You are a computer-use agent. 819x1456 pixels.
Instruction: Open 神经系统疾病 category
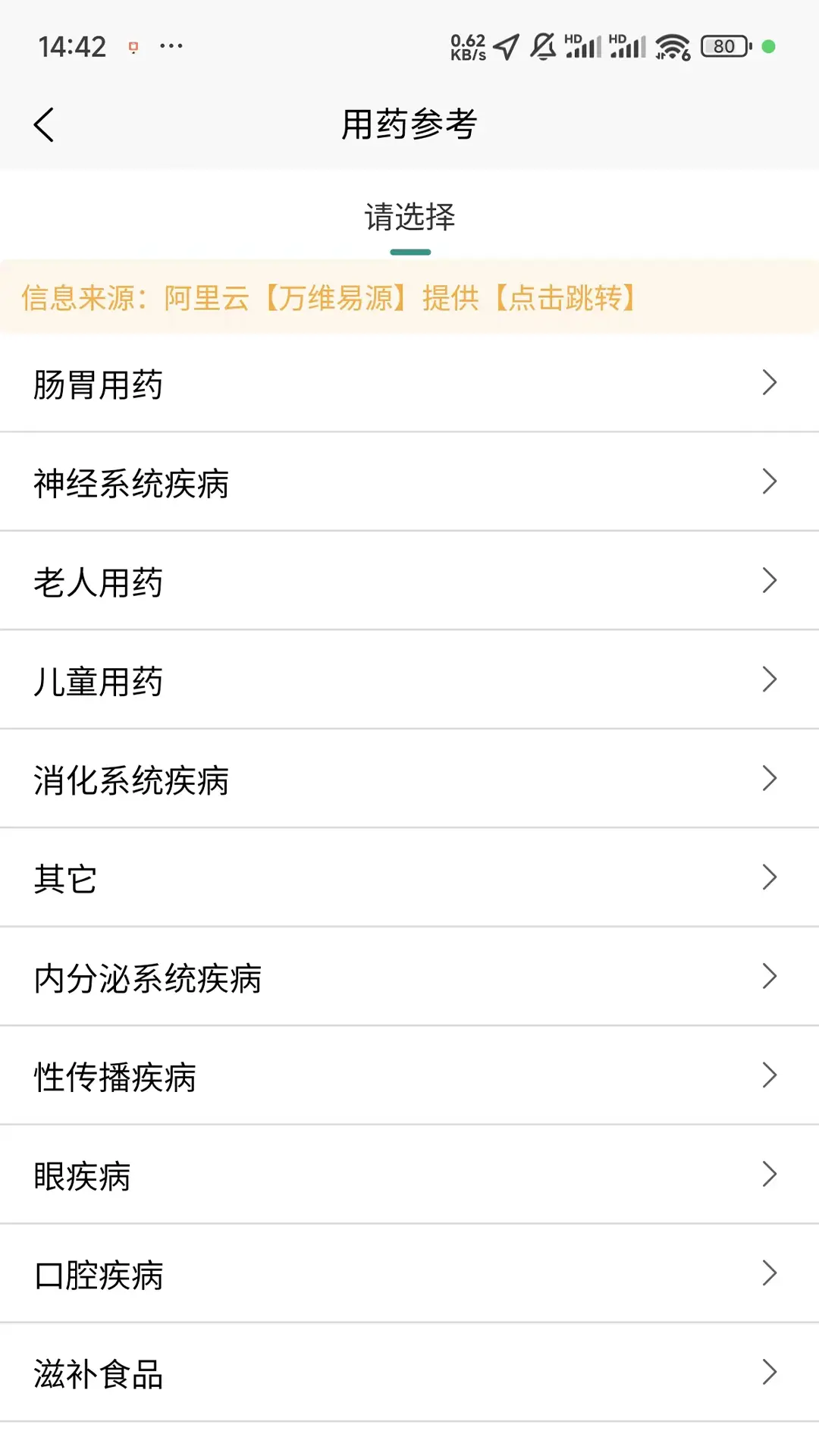click(x=409, y=482)
